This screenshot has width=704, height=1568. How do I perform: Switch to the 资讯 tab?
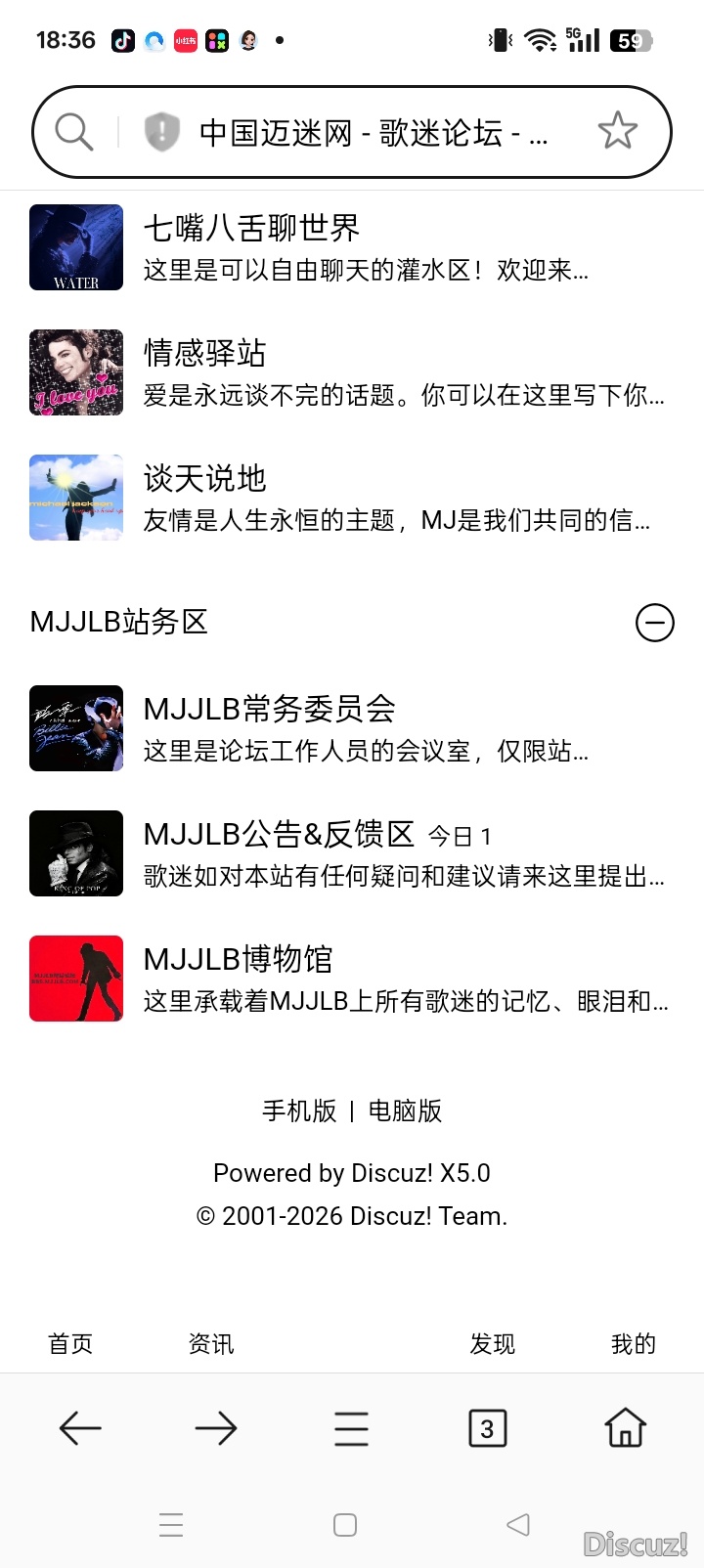click(x=211, y=1344)
